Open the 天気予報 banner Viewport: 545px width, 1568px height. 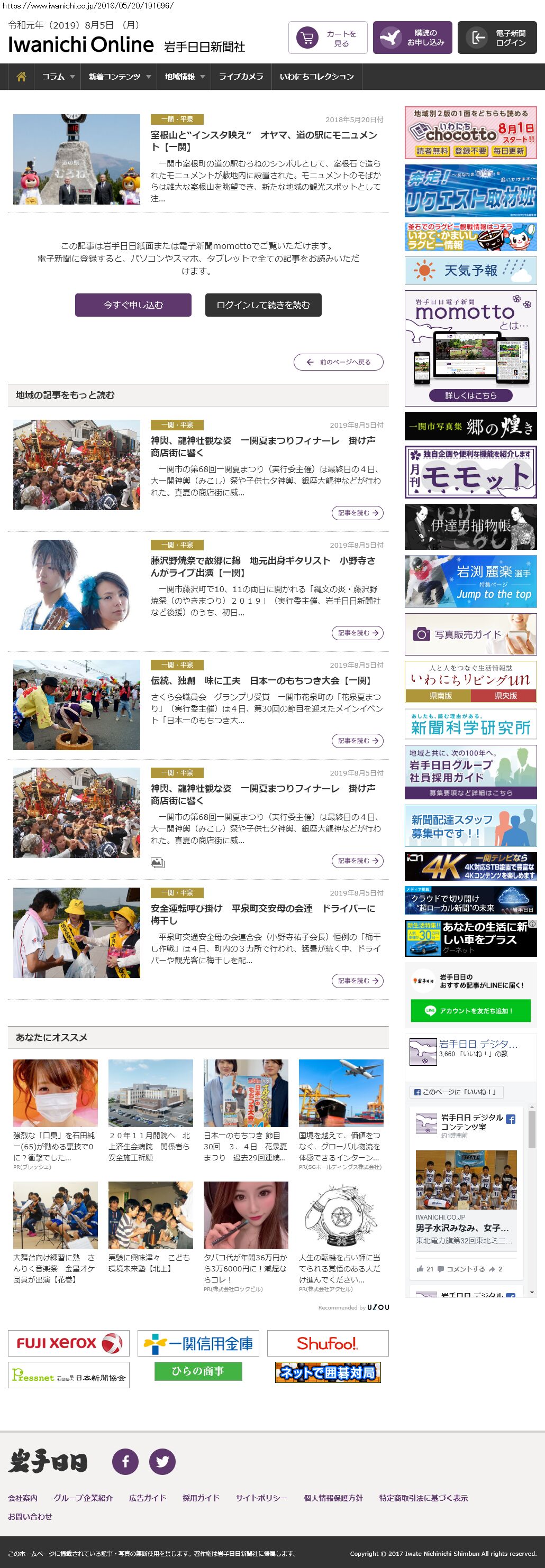pyautogui.click(x=470, y=270)
